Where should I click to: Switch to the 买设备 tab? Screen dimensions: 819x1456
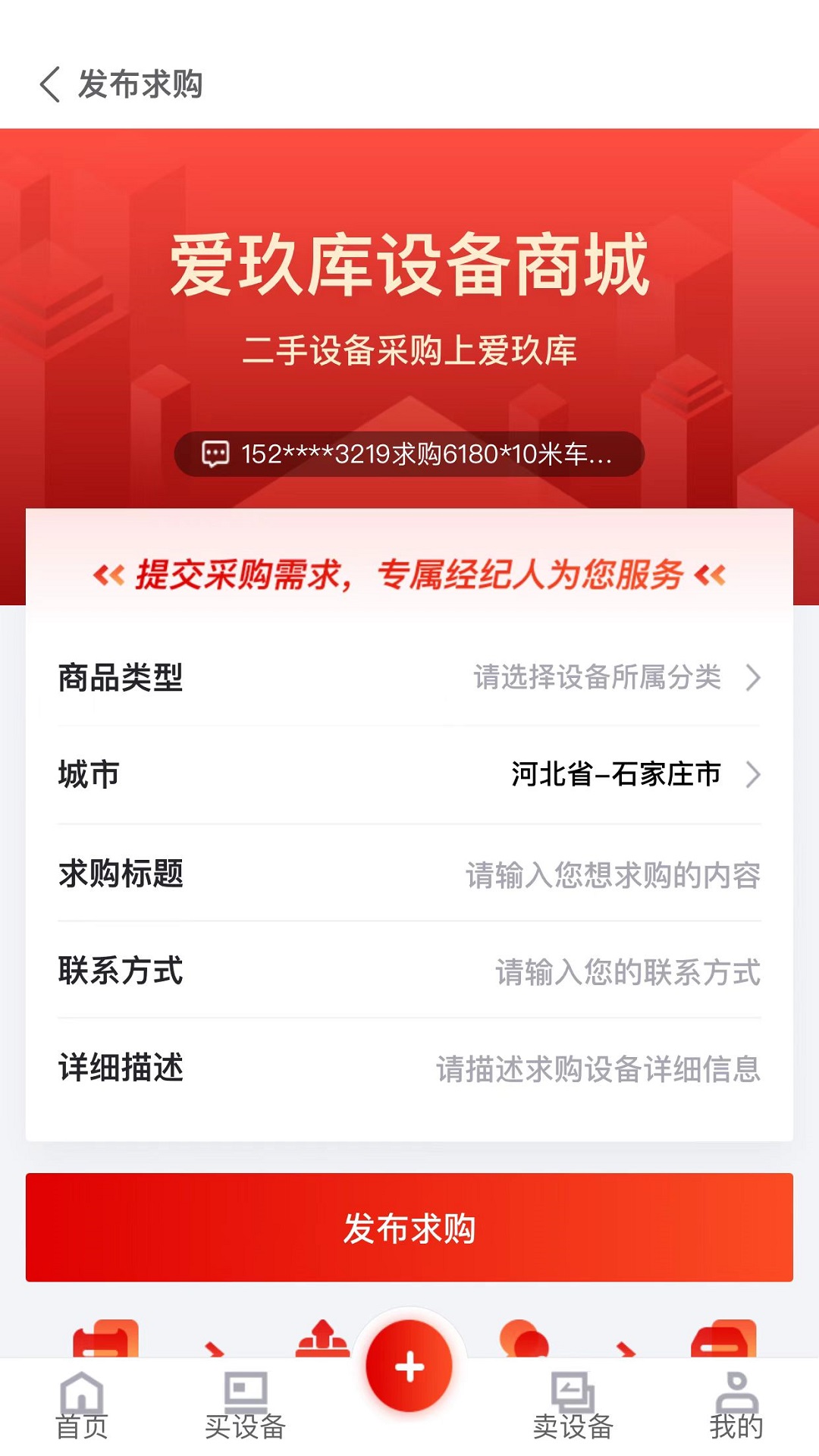pos(245,1407)
